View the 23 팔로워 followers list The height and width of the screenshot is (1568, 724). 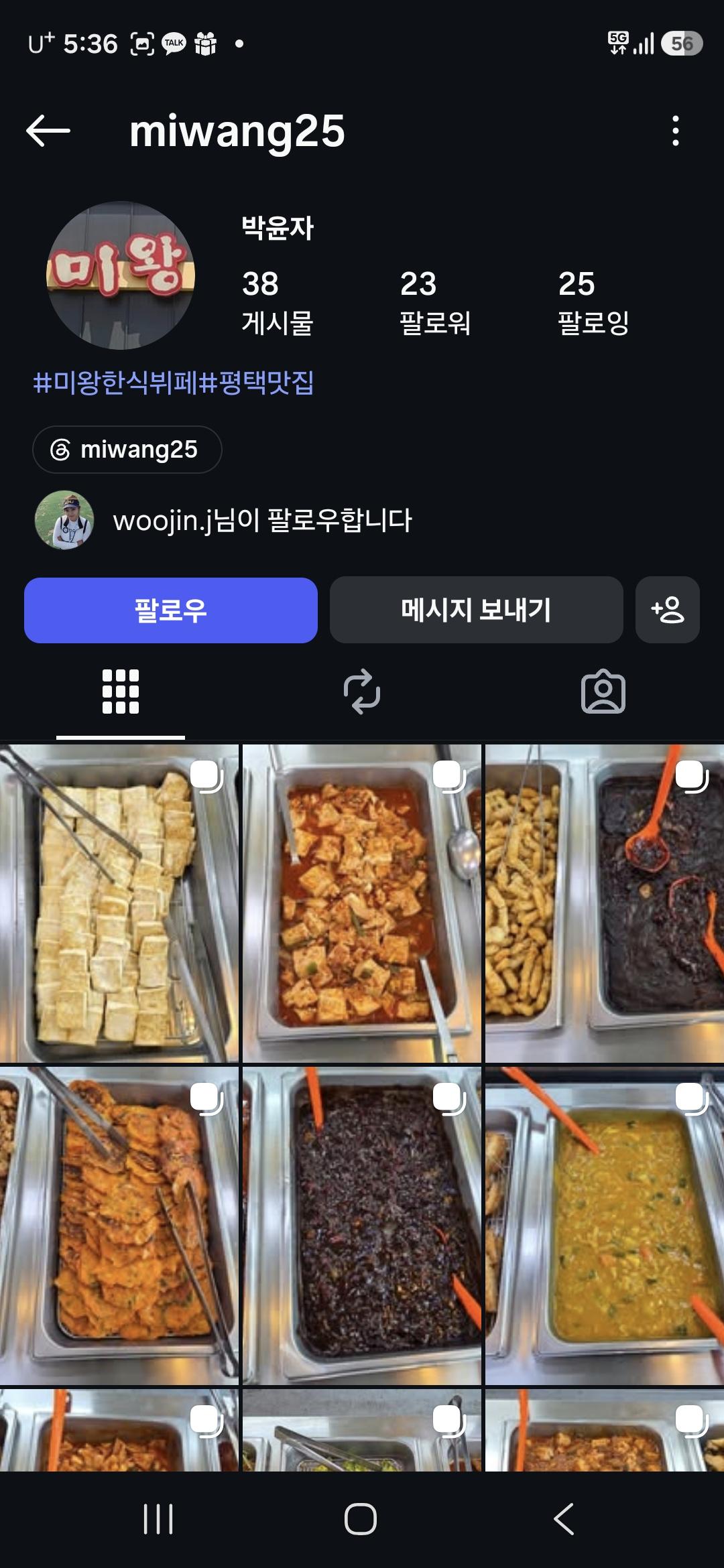435,302
